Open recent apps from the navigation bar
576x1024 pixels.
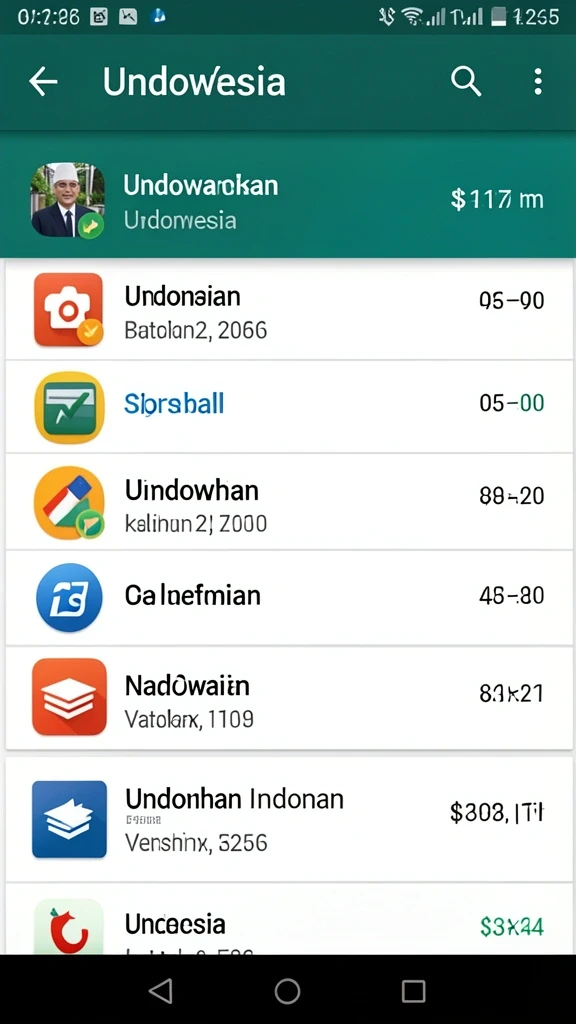413,991
